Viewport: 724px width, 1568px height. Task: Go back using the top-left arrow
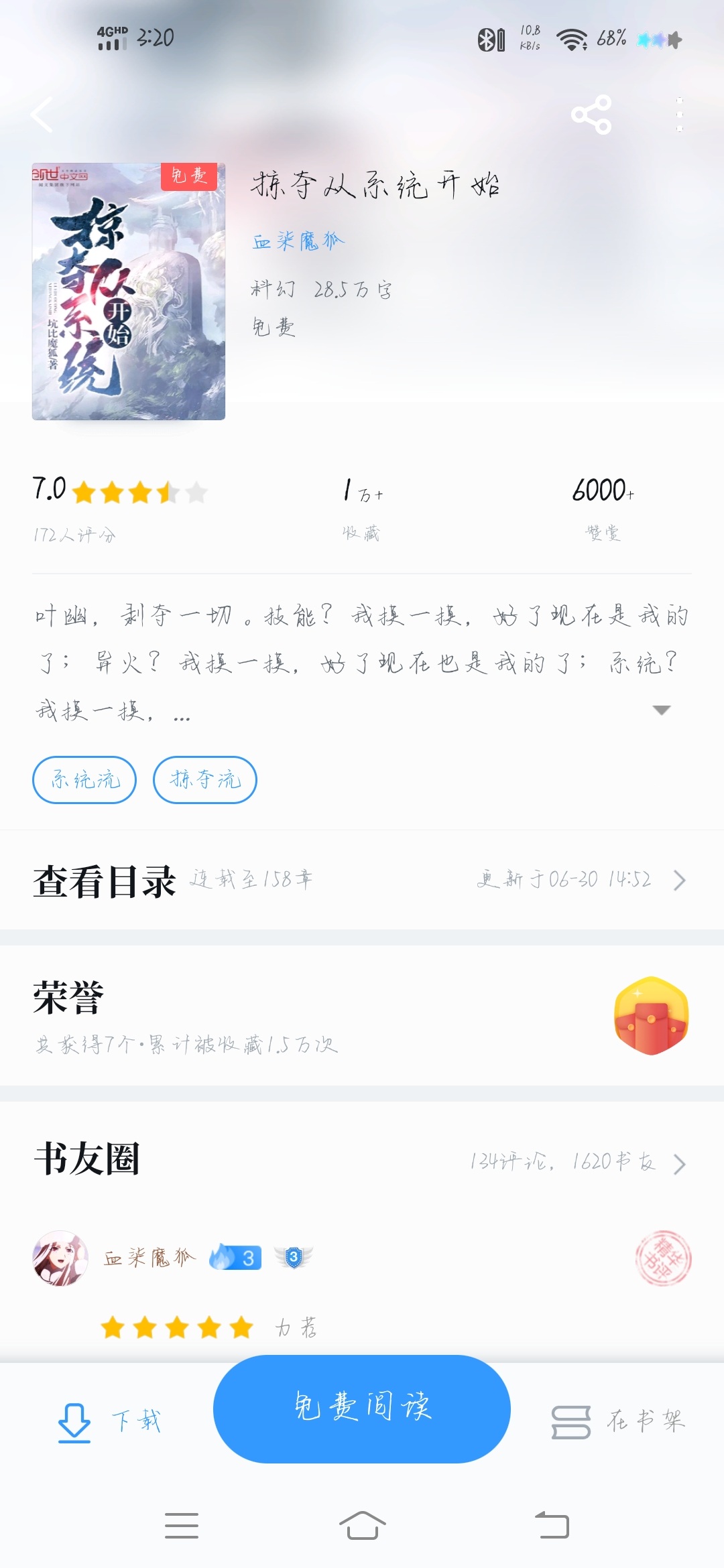click(42, 115)
